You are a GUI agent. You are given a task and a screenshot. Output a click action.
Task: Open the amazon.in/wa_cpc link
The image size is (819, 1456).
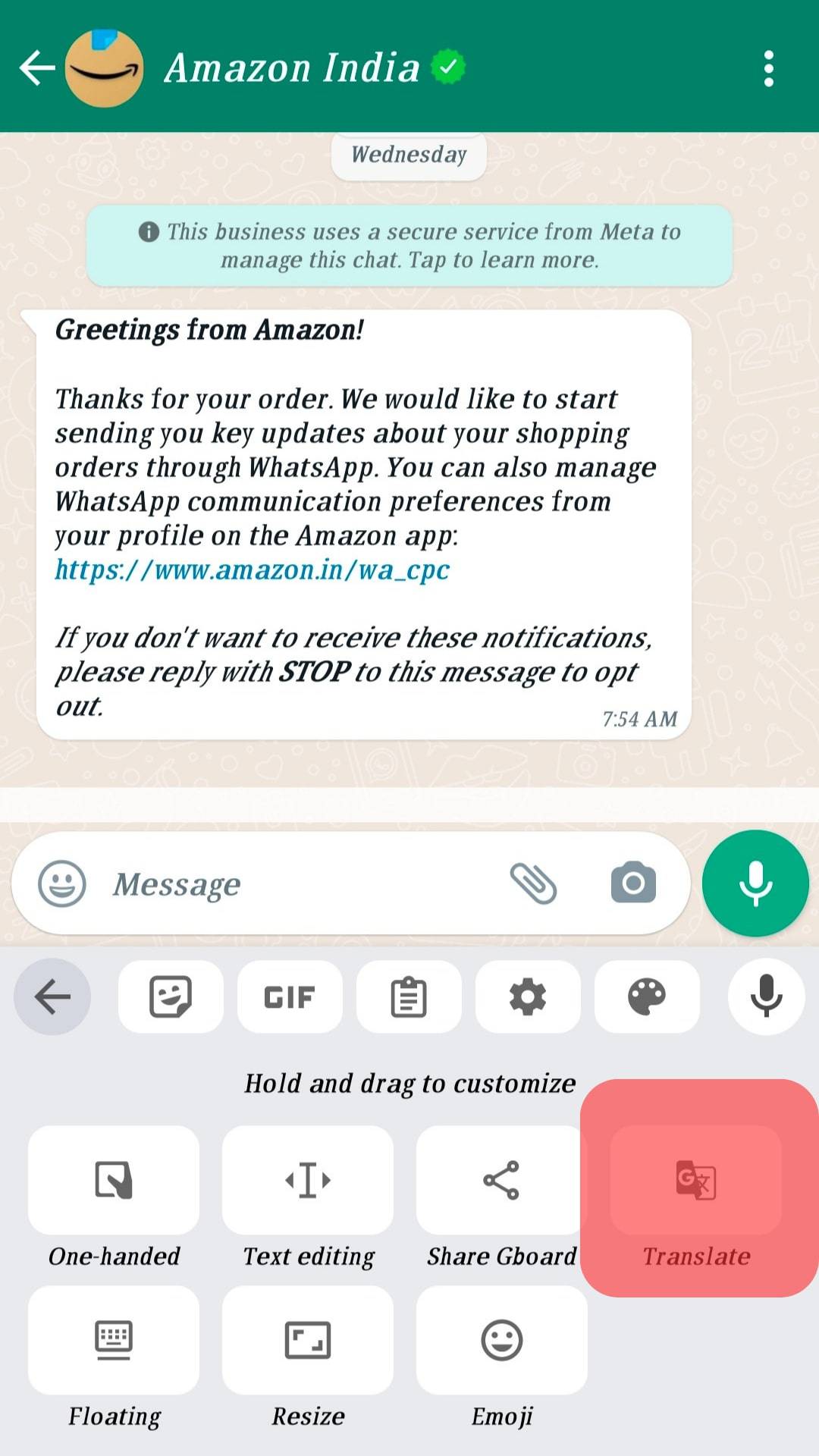pyautogui.click(x=252, y=570)
